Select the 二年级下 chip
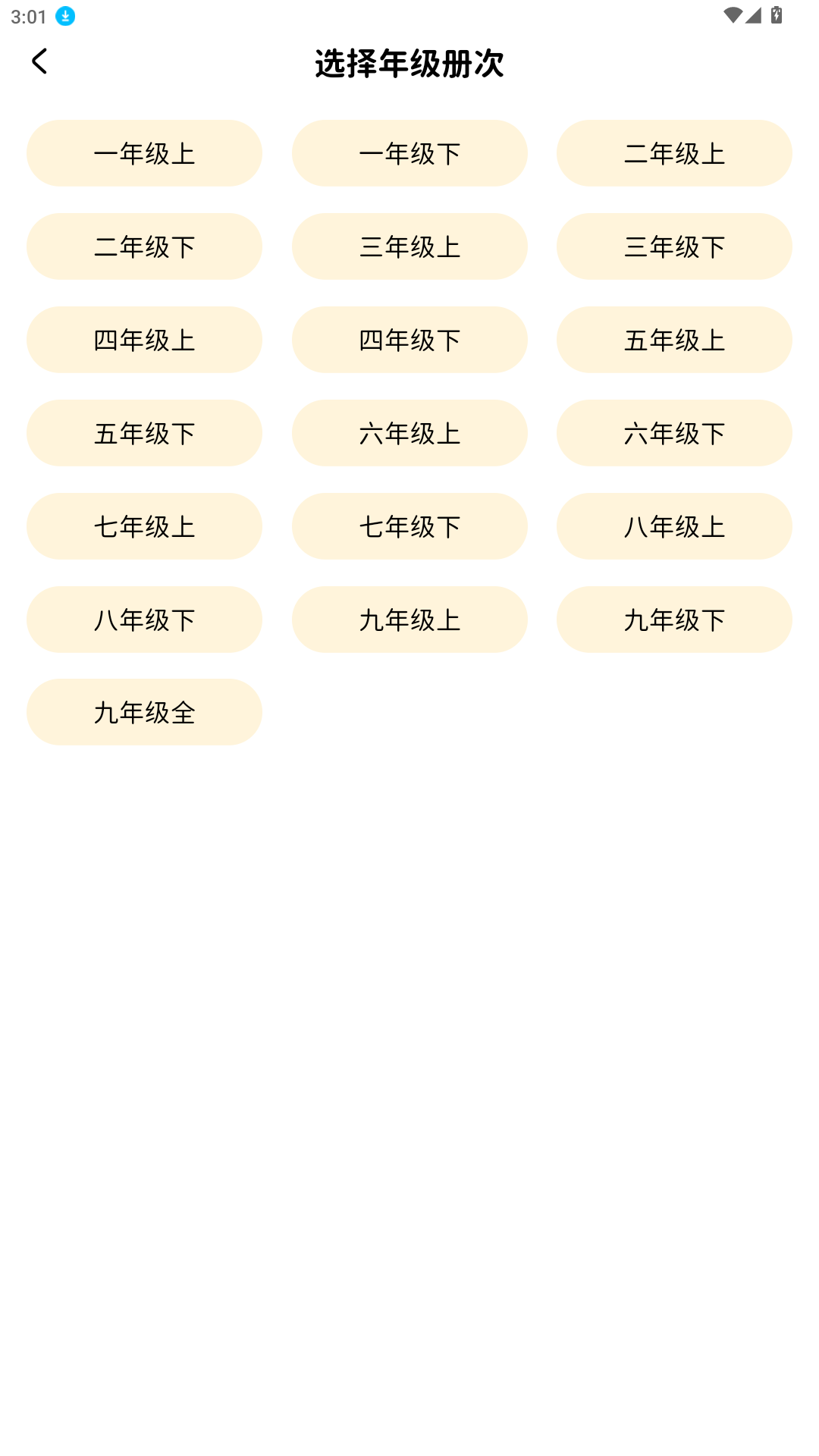Viewport: 819px width, 1456px height. coord(144,246)
